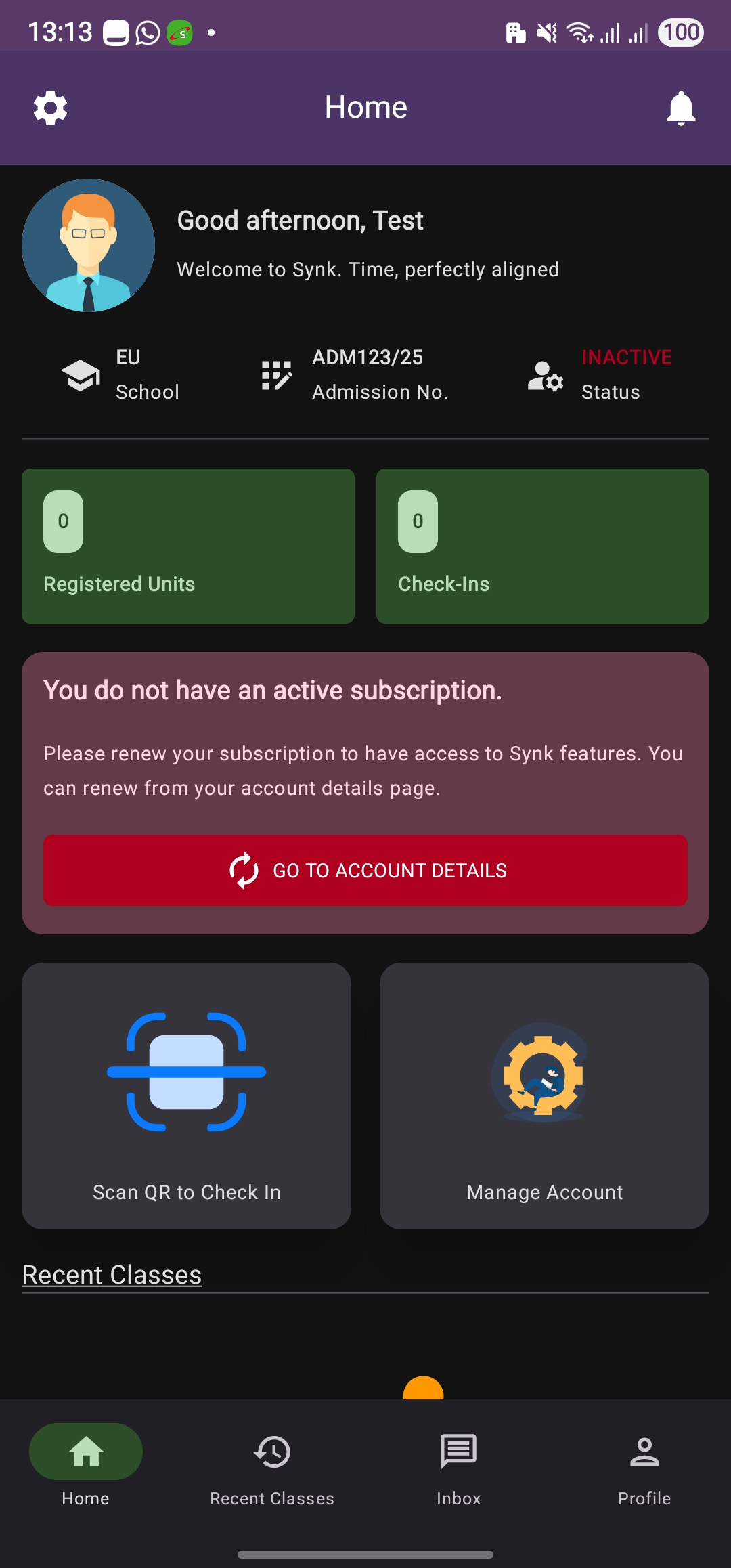Switch to the Profile tab
The height and width of the screenshot is (1568, 731).
tap(644, 1466)
